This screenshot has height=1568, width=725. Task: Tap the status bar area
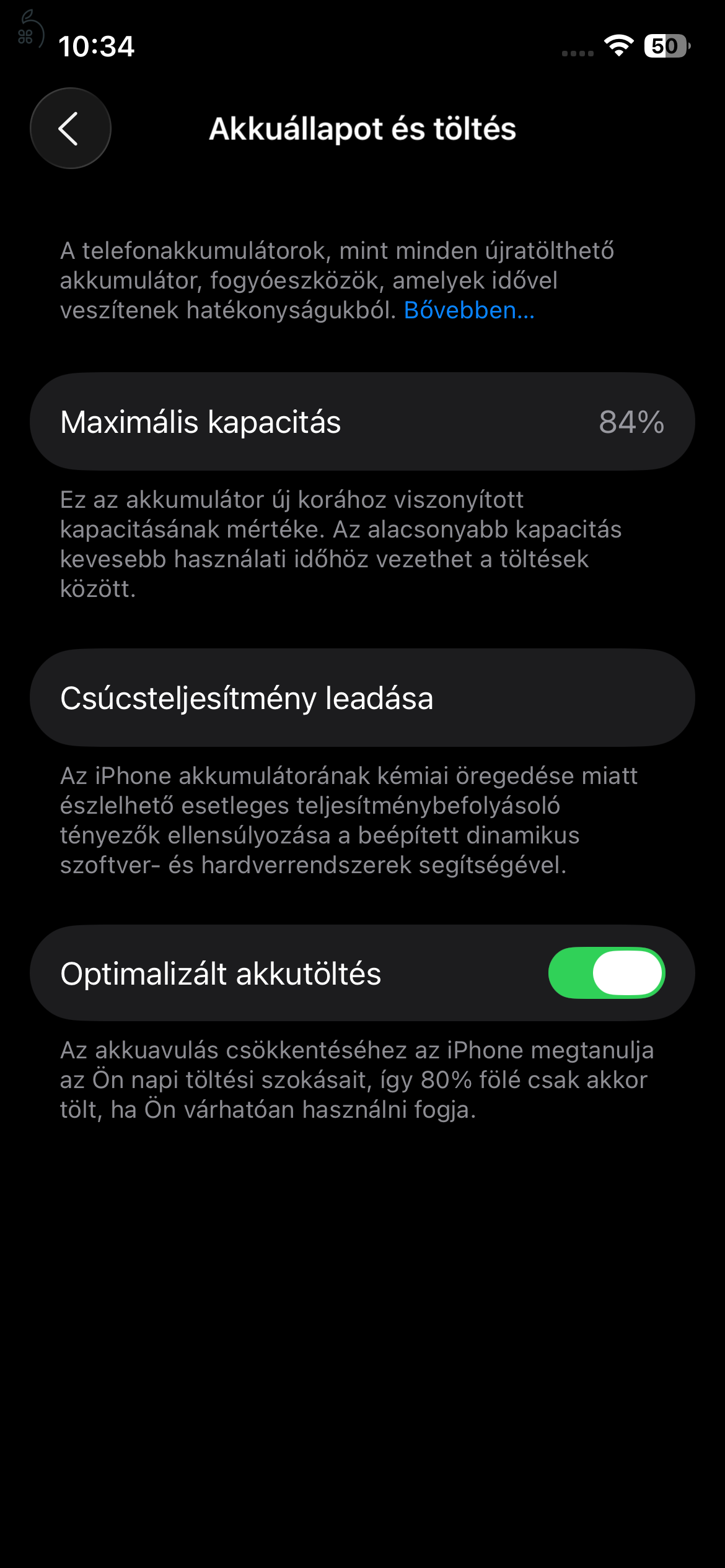[362, 45]
